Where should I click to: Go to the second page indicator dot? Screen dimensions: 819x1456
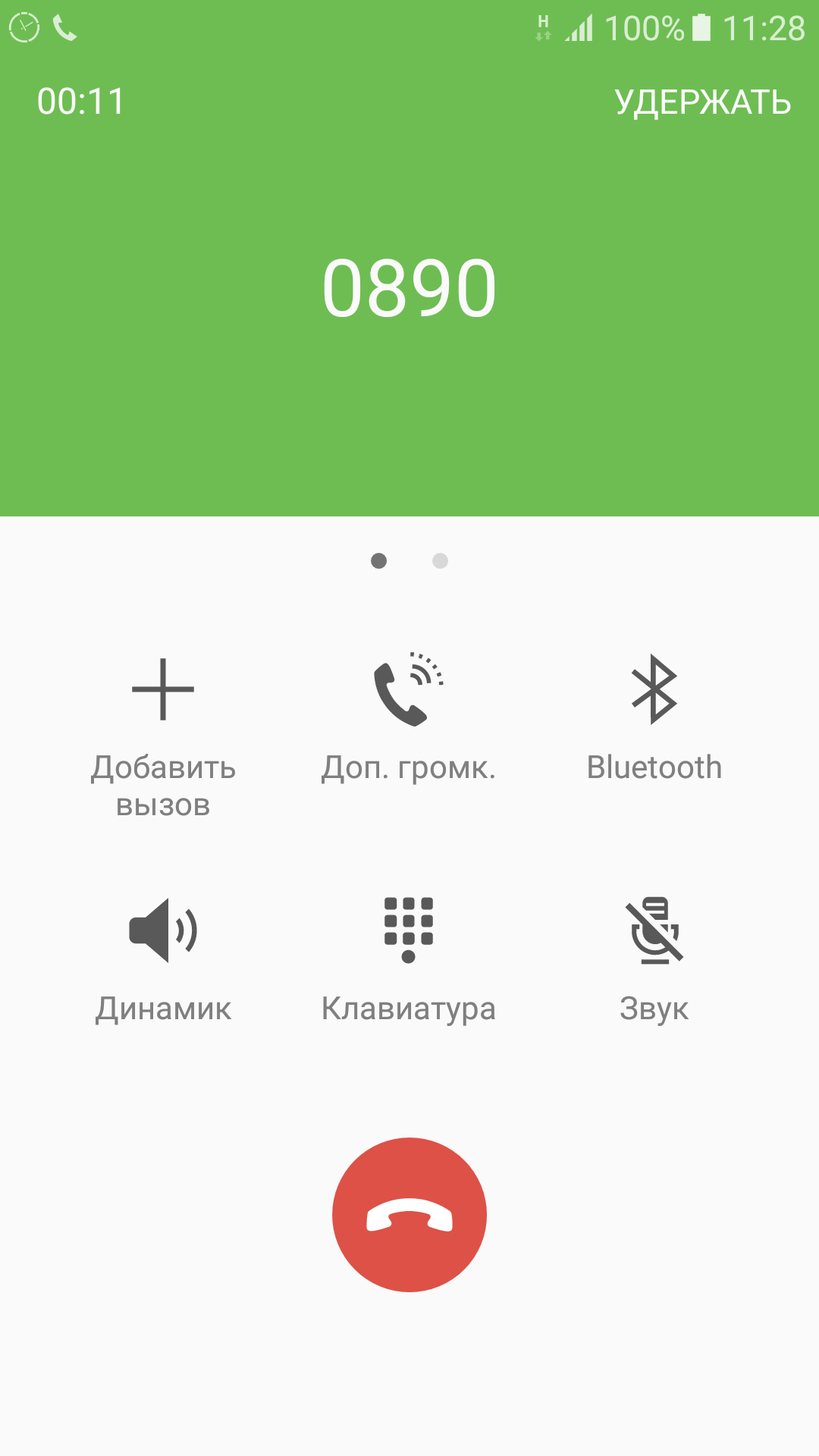point(440,560)
